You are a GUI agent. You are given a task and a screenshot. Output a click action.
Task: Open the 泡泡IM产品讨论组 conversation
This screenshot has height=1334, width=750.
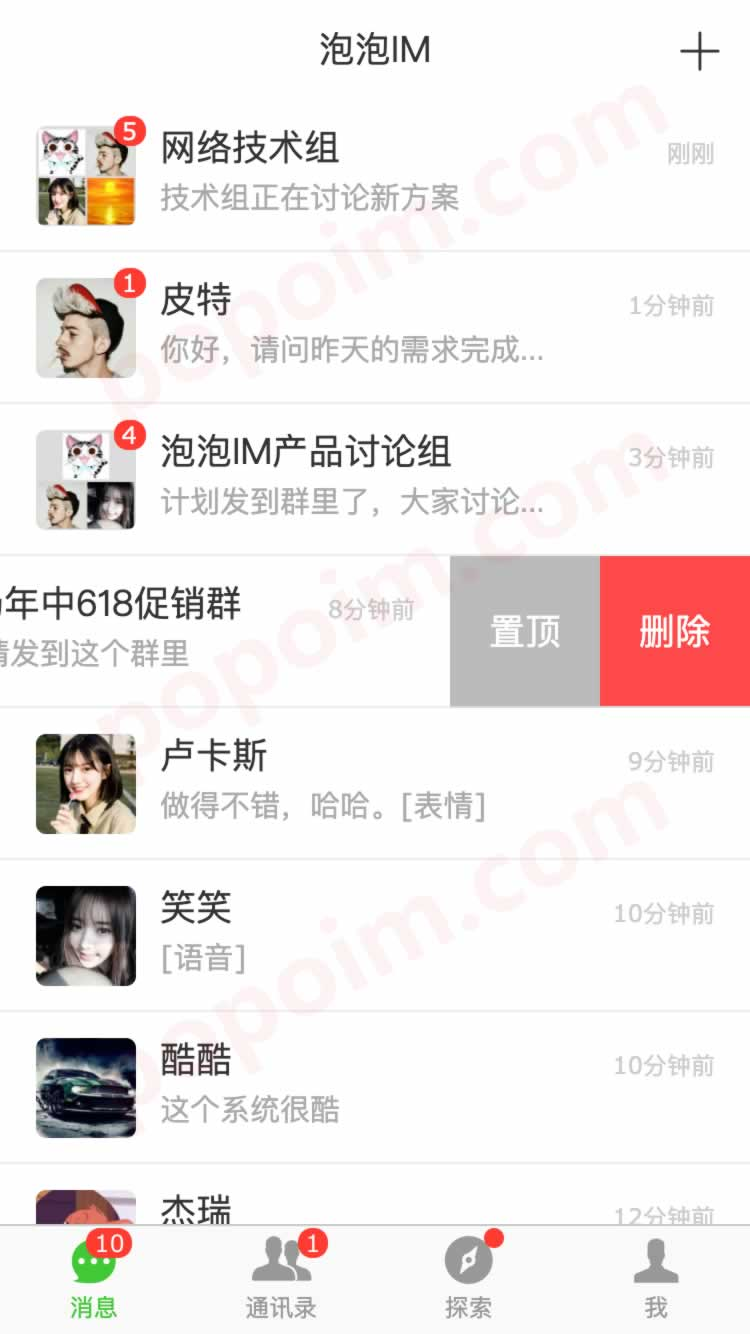click(x=375, y=478)
